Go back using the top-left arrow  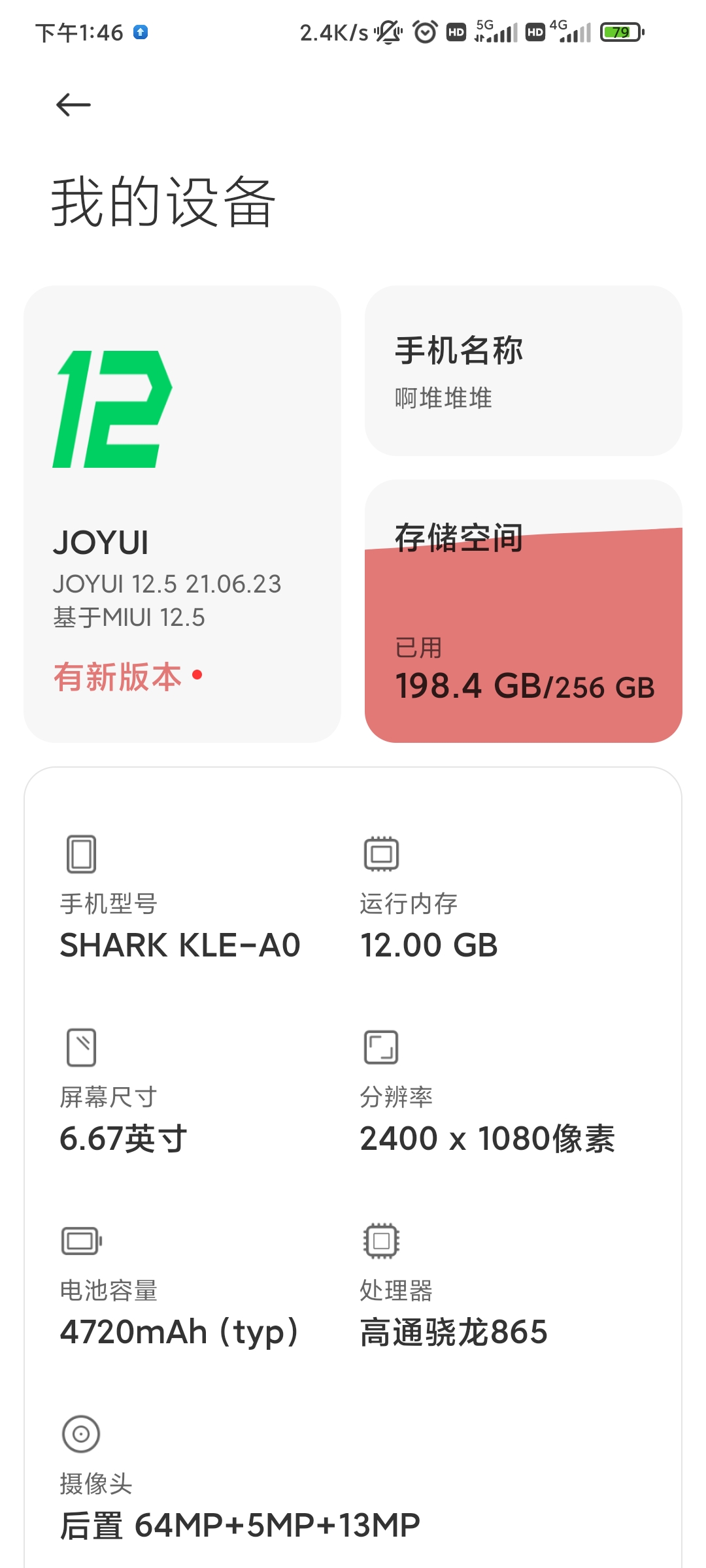coord(73,105)
